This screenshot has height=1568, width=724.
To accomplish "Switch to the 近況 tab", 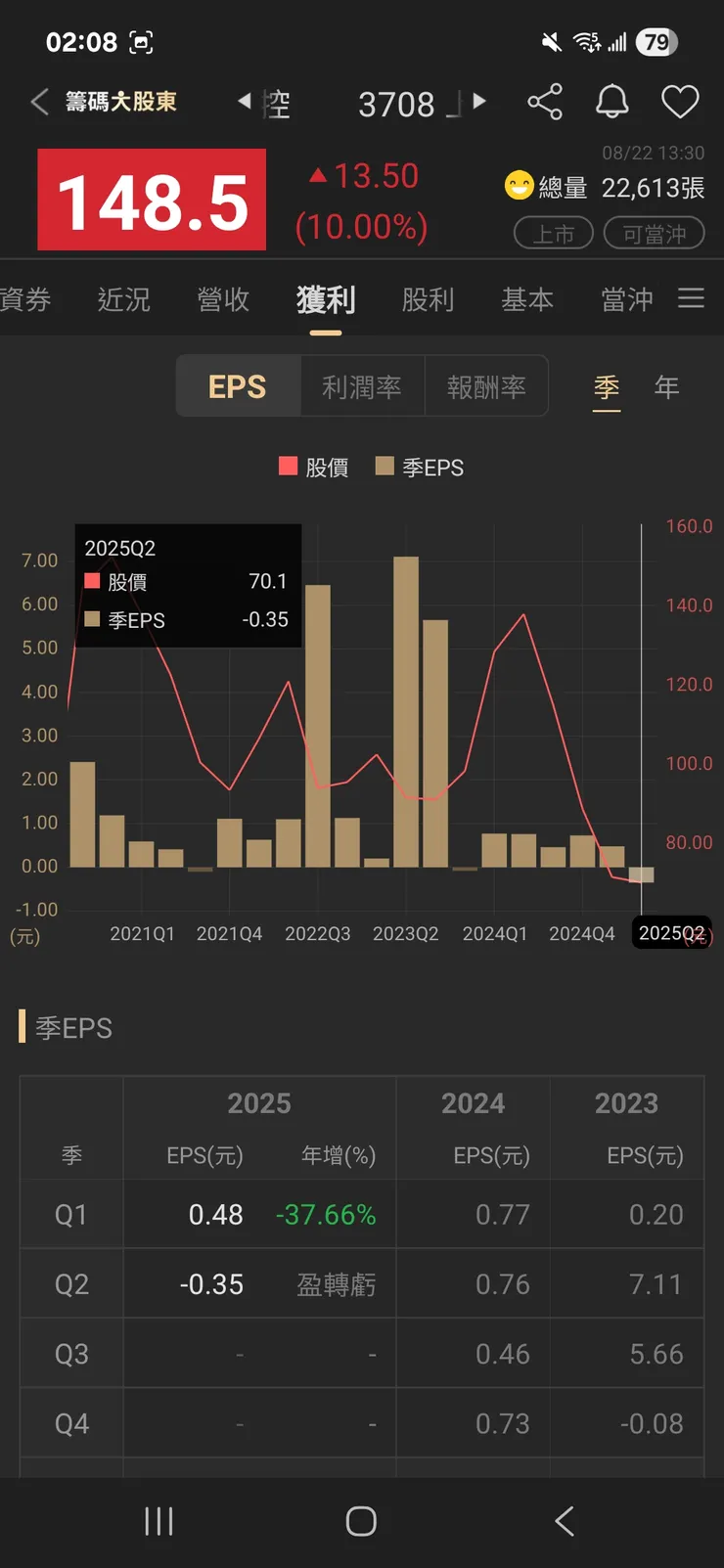I will click(124, 299).
